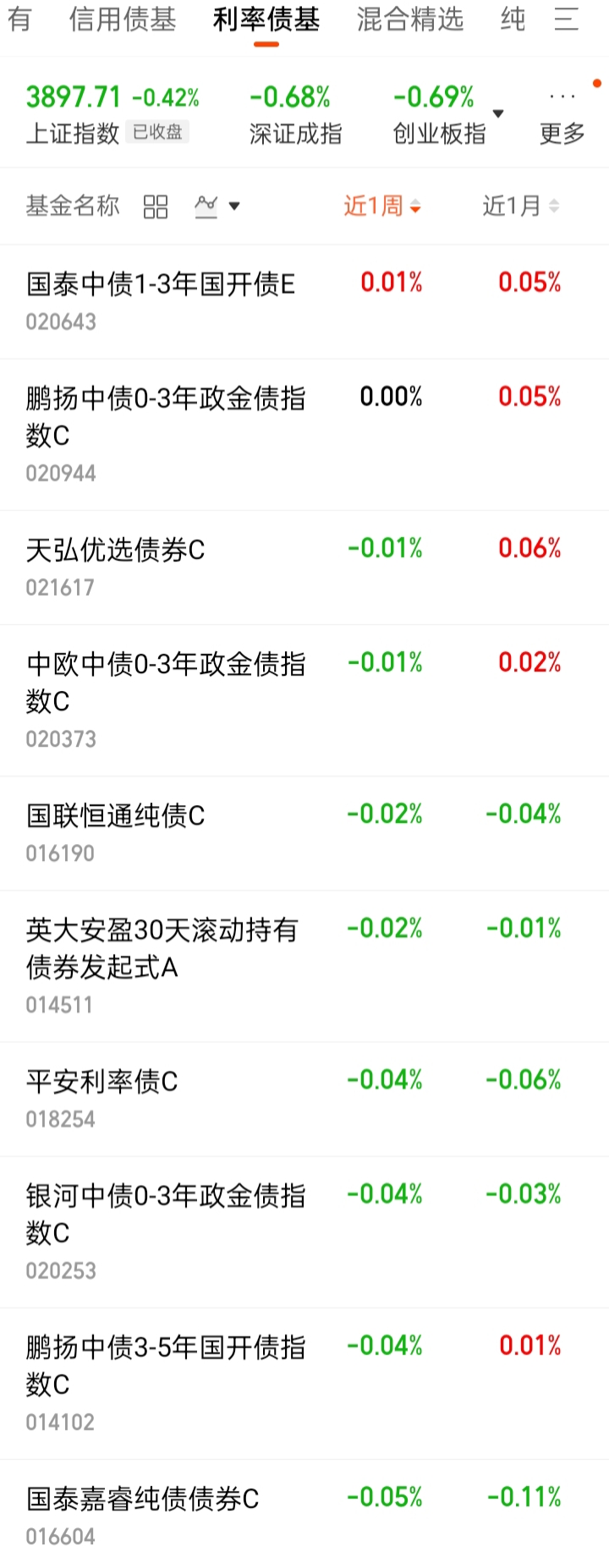
Task: Open the chart type dropdown
Action: tap(217, 206)
